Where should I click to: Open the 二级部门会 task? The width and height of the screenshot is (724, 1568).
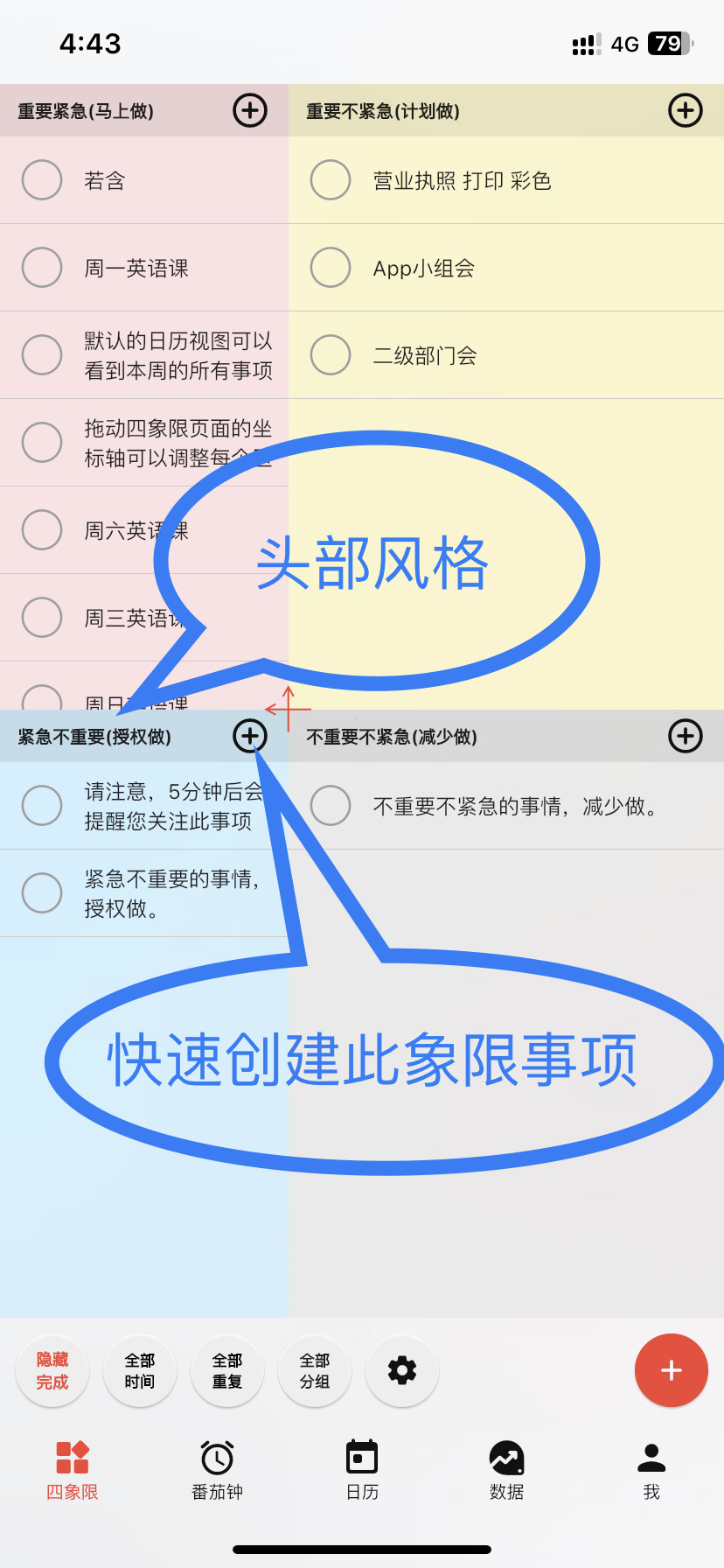click(425, 355)
